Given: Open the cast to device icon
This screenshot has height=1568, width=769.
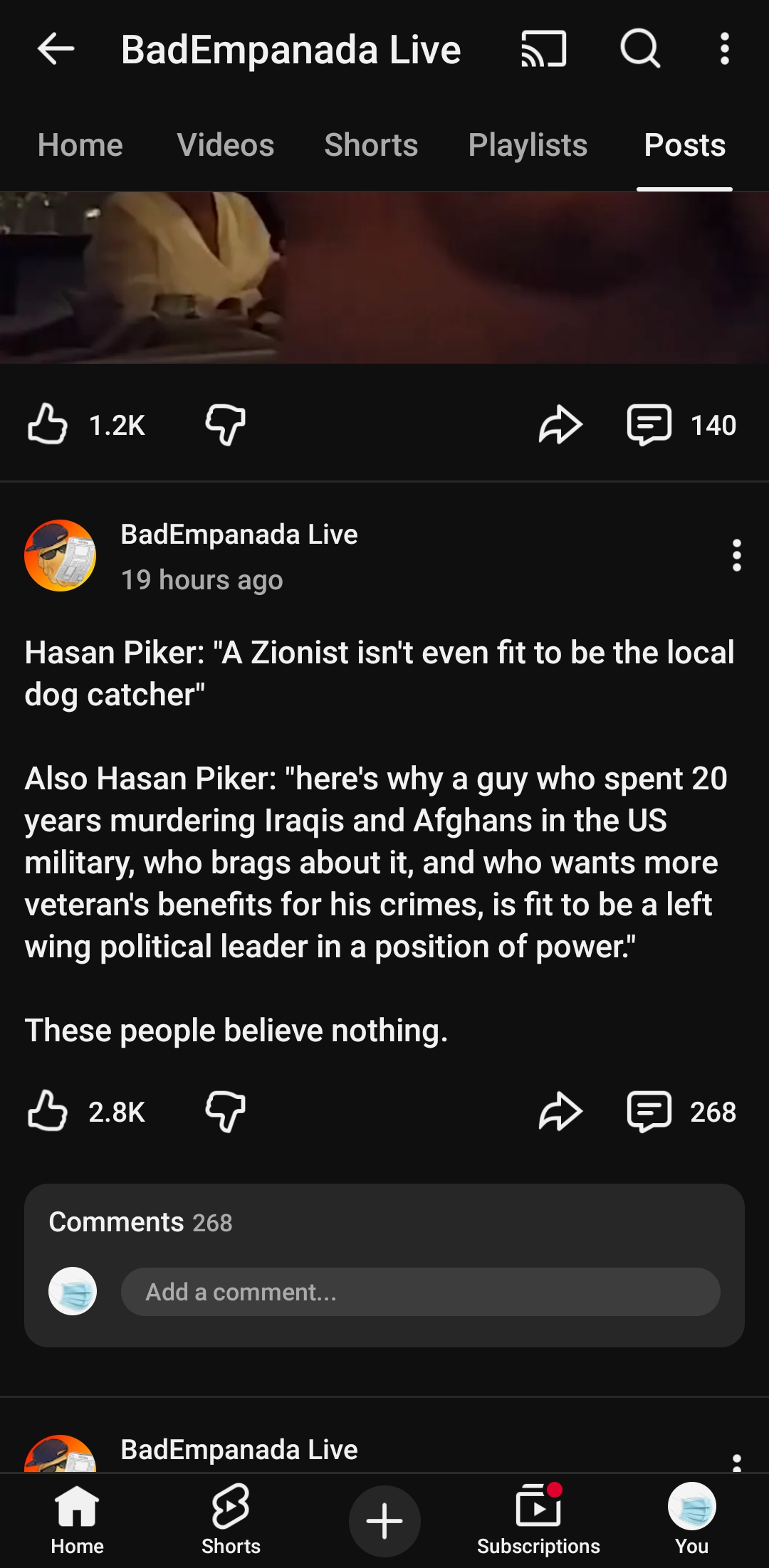Looking at the screenshot, I should 544,49.
